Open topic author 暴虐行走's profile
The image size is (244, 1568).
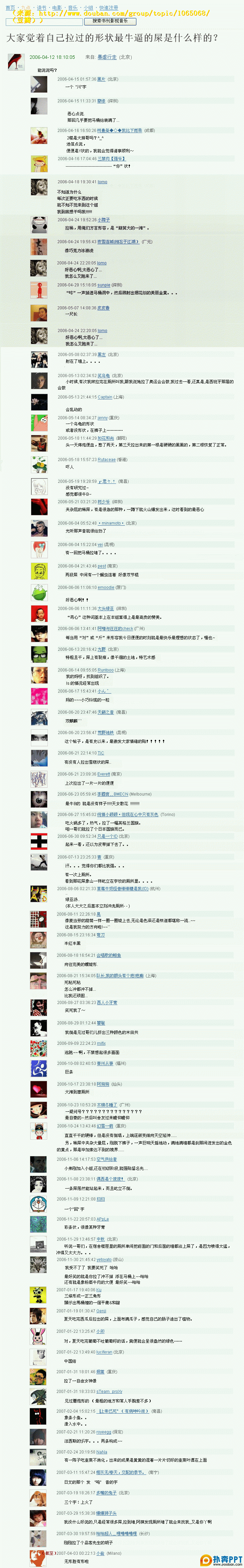107,57
